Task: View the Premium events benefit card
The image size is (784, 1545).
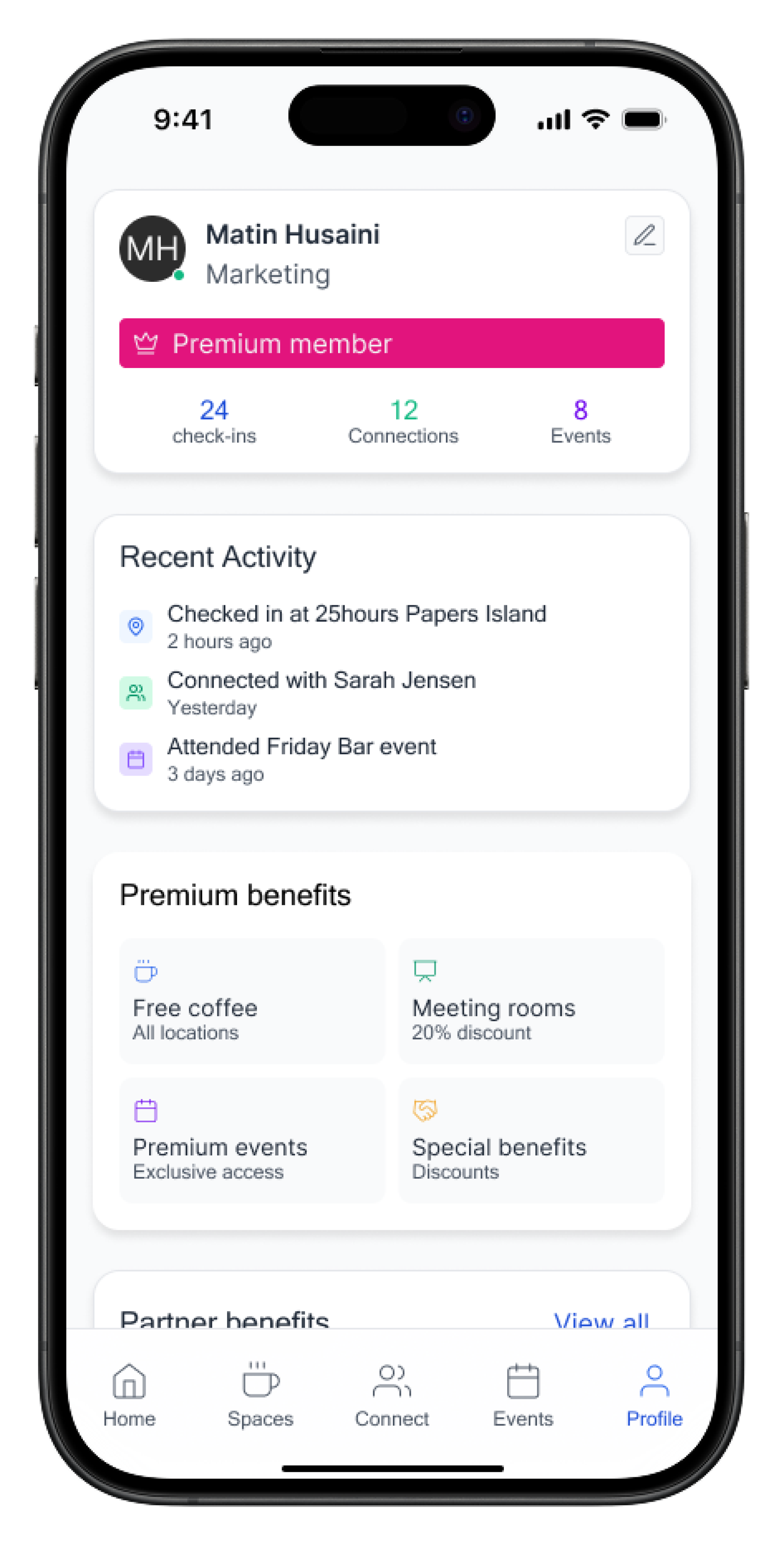Action: pyautogui.click(x=252, y=1139)
